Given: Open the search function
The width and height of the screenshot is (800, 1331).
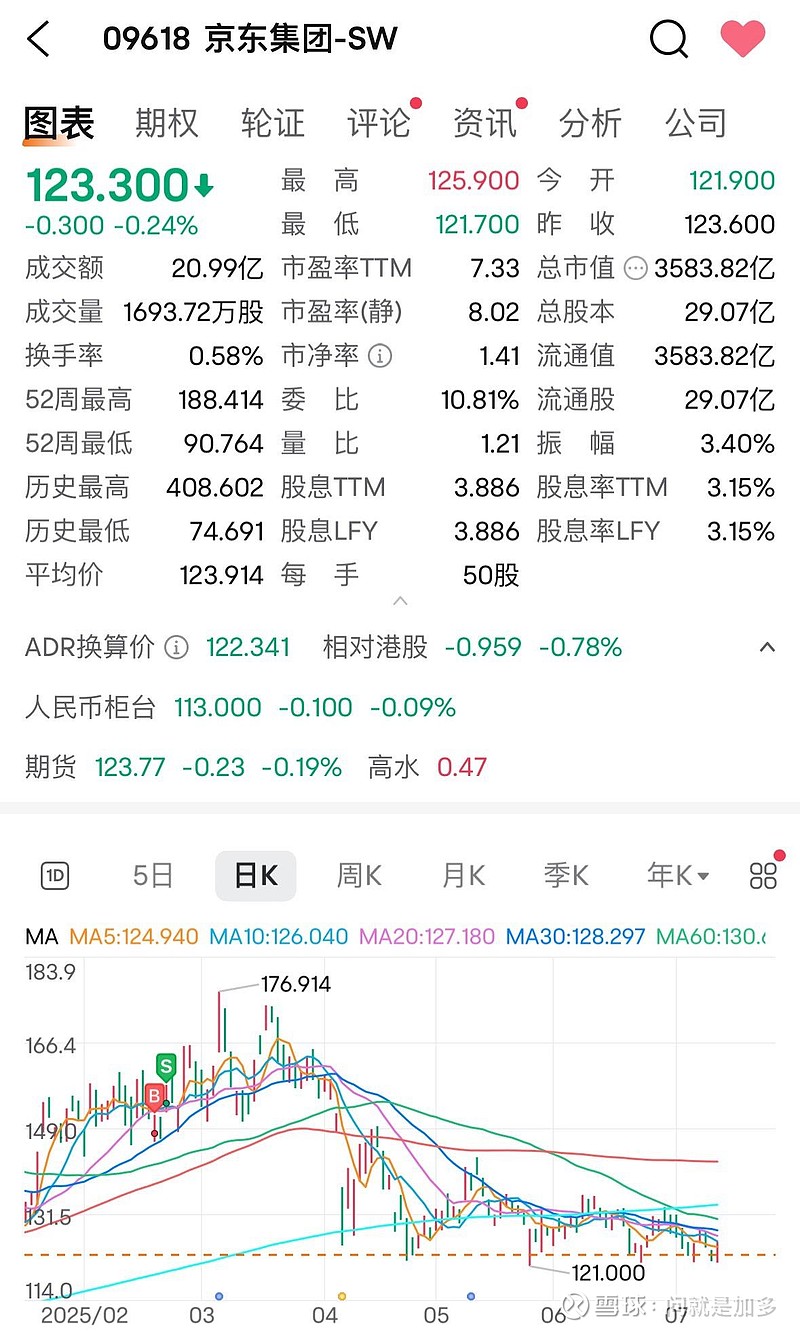Looking at the screenshot, I should pyautogui.click(x=667, y=40).
